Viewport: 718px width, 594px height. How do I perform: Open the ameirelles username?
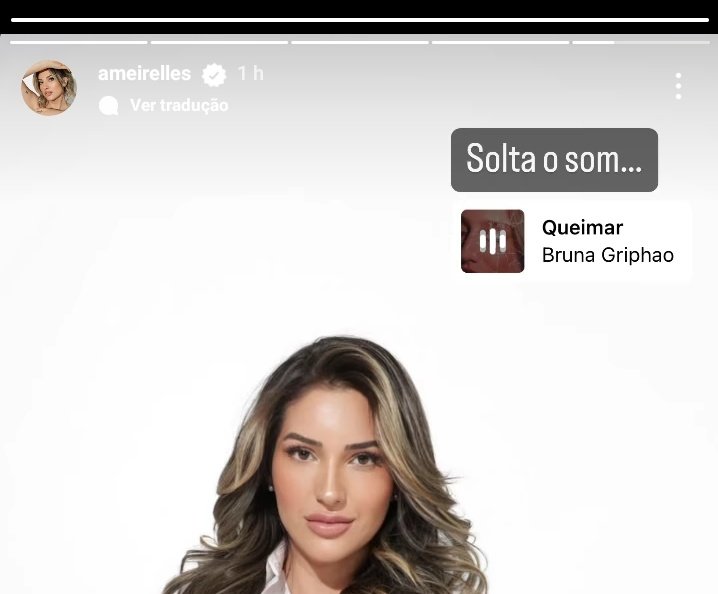[144, 73]
